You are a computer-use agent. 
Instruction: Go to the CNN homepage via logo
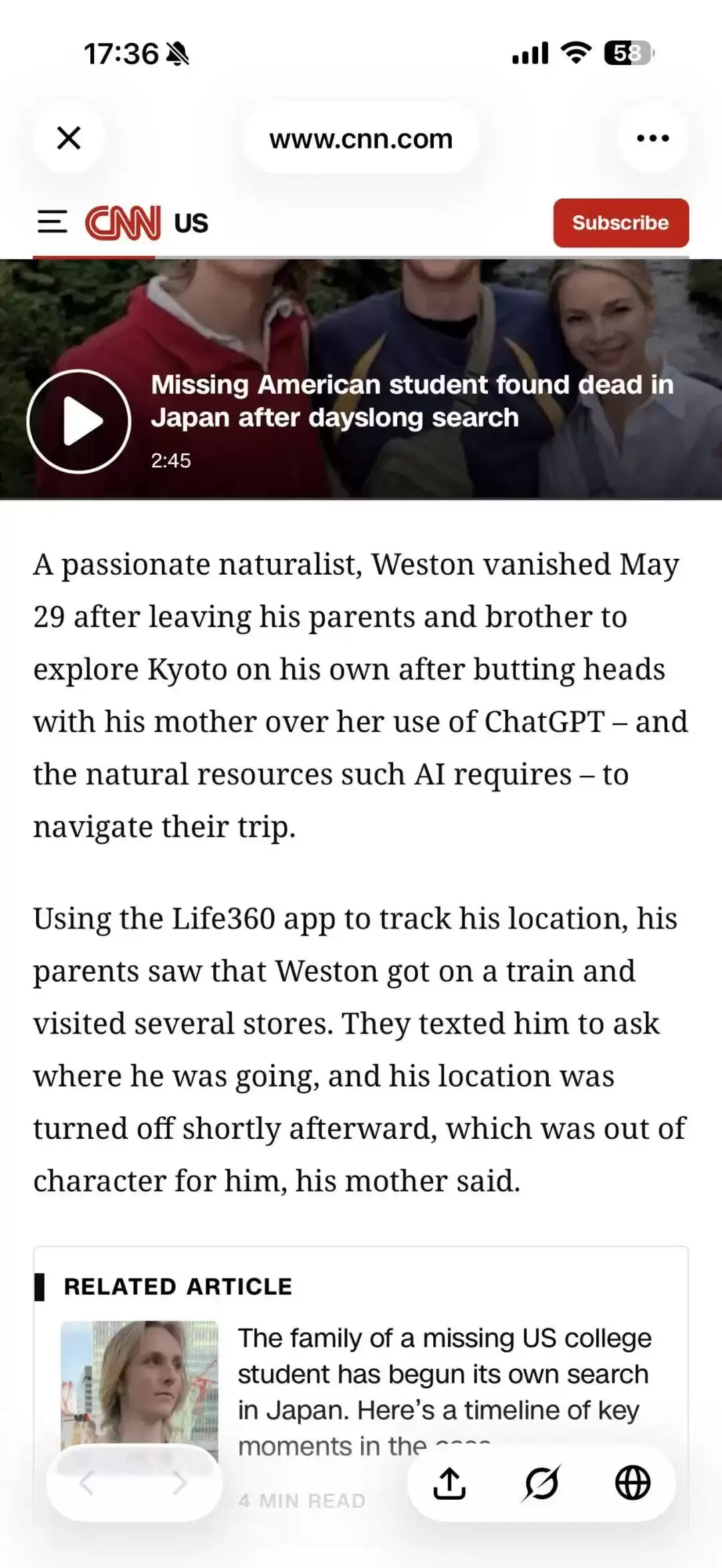122,223
